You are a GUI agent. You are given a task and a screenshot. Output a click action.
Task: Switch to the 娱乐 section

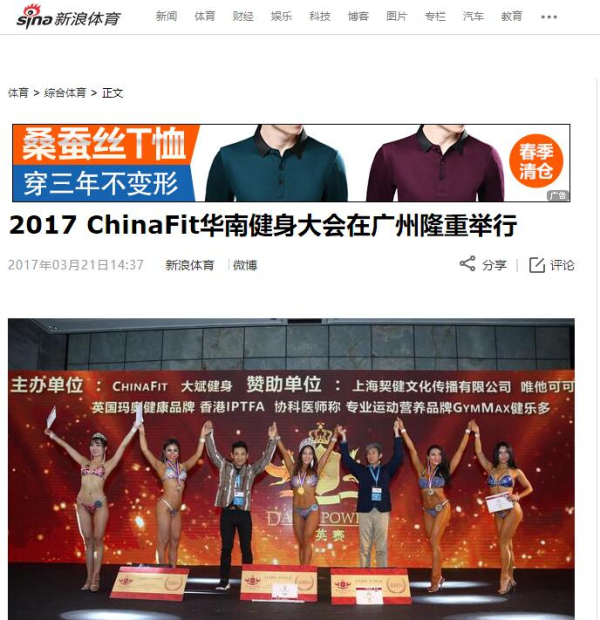281,17
